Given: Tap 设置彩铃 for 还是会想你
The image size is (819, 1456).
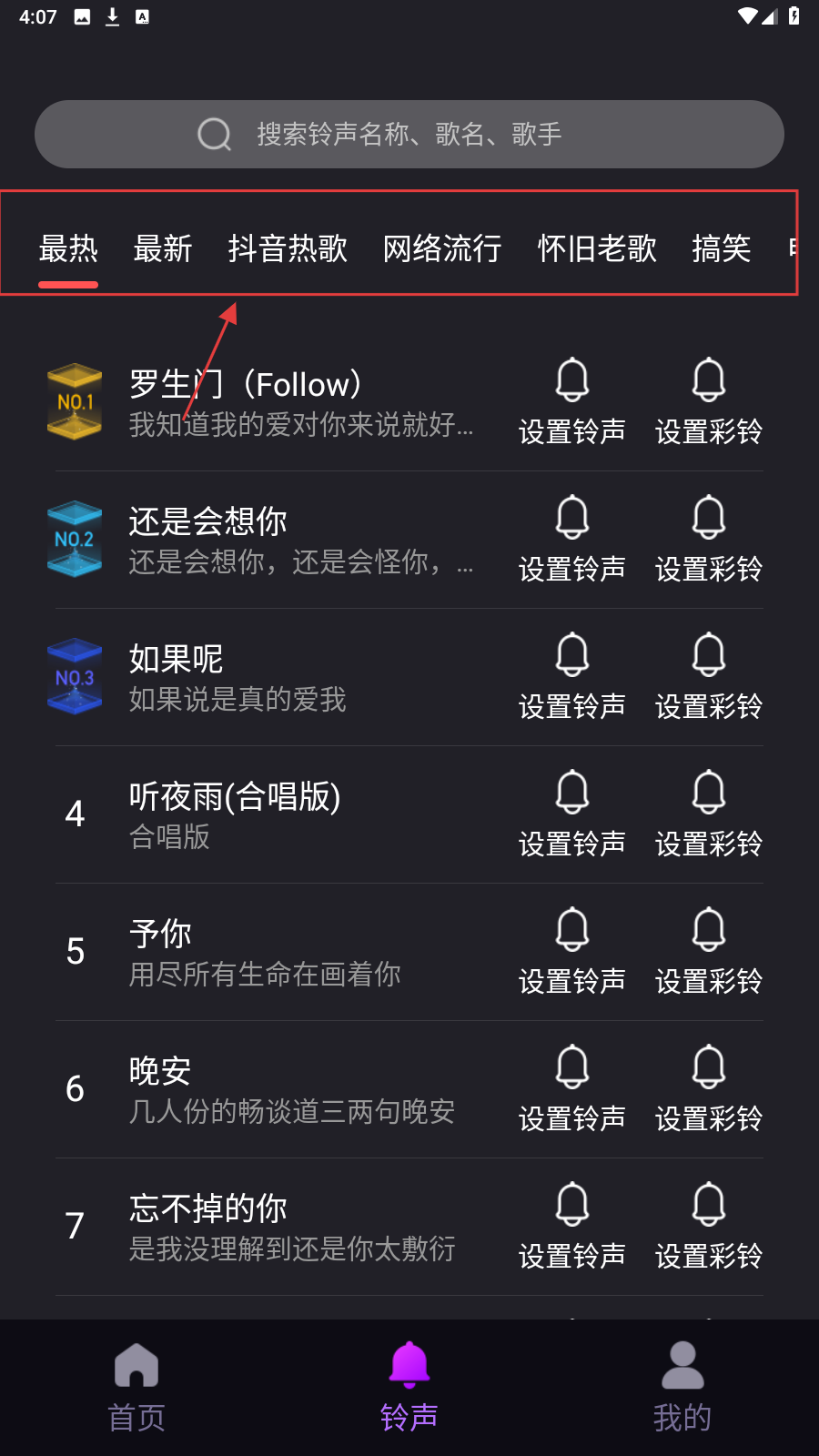Looking at the screenshot, I should 709,540.
